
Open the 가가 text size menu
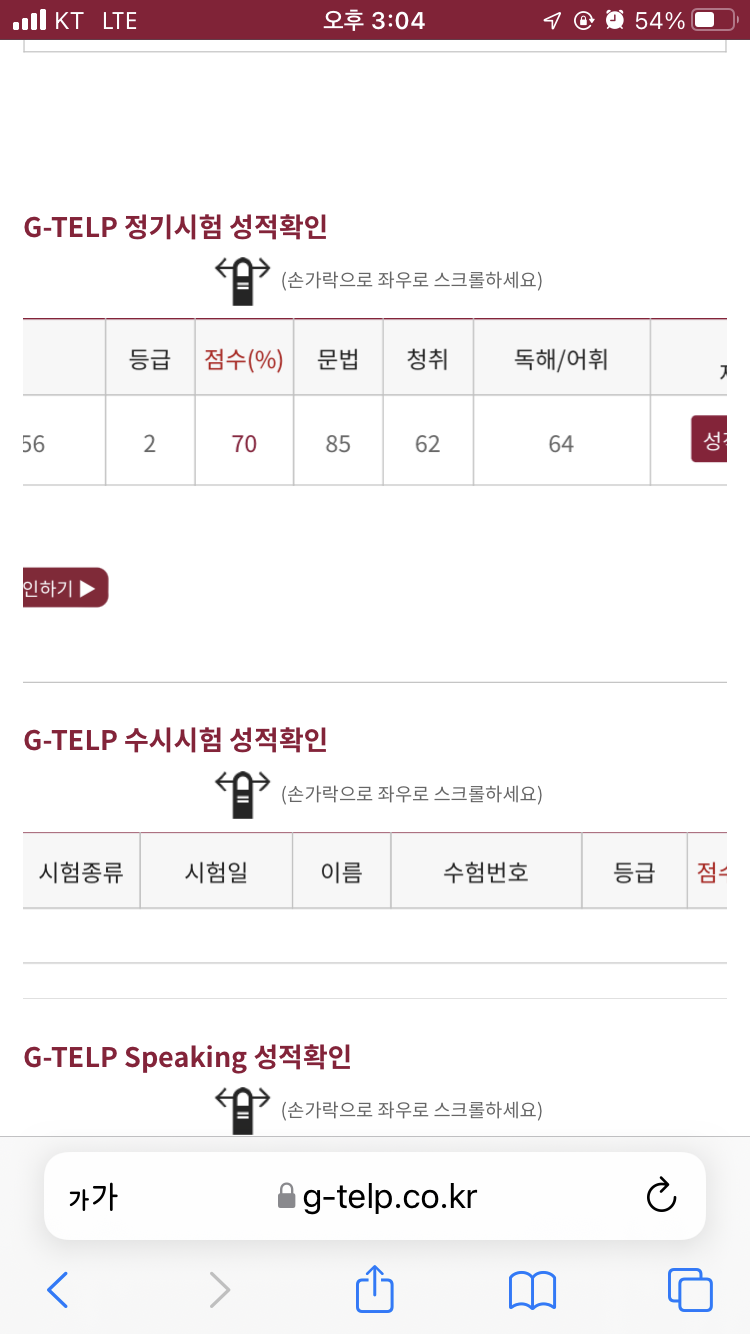(92, 1196)
